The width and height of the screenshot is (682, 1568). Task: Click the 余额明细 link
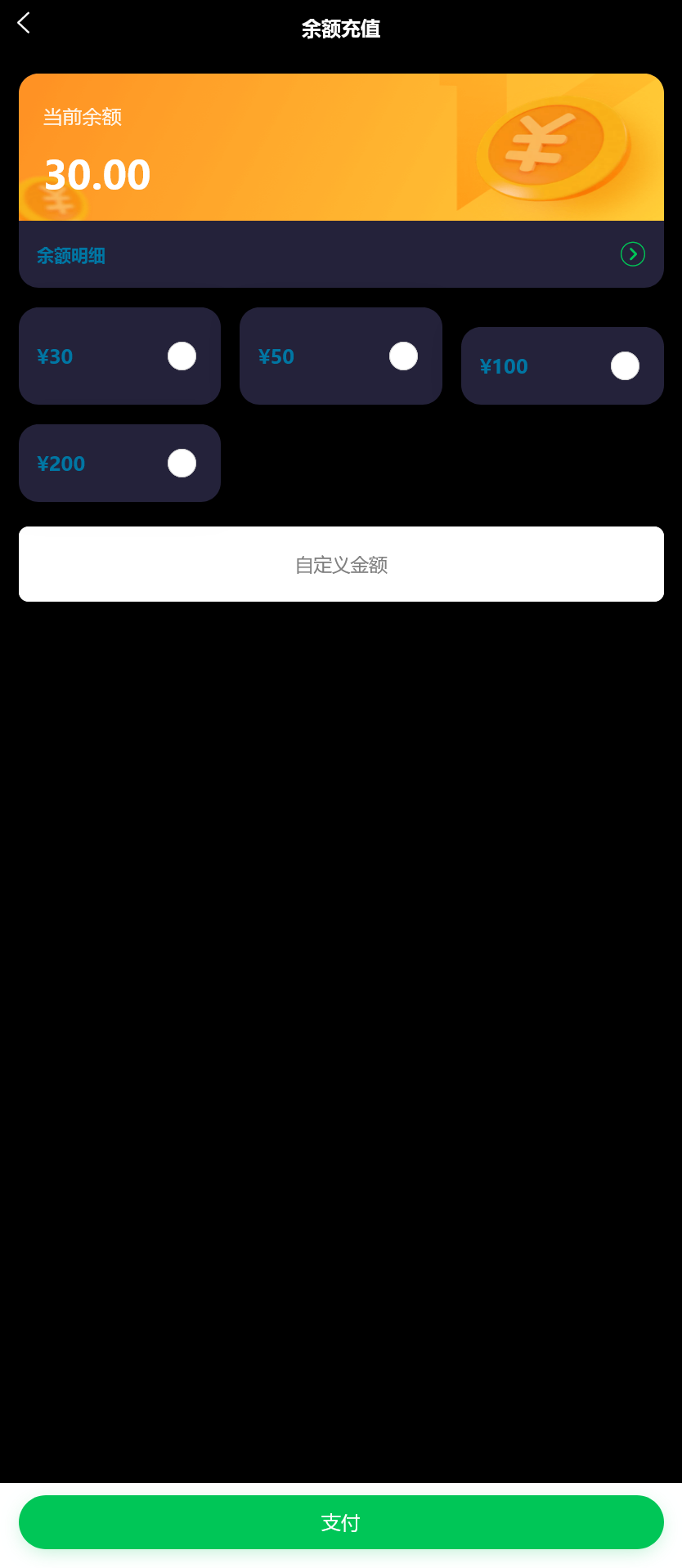pos(70,254)
